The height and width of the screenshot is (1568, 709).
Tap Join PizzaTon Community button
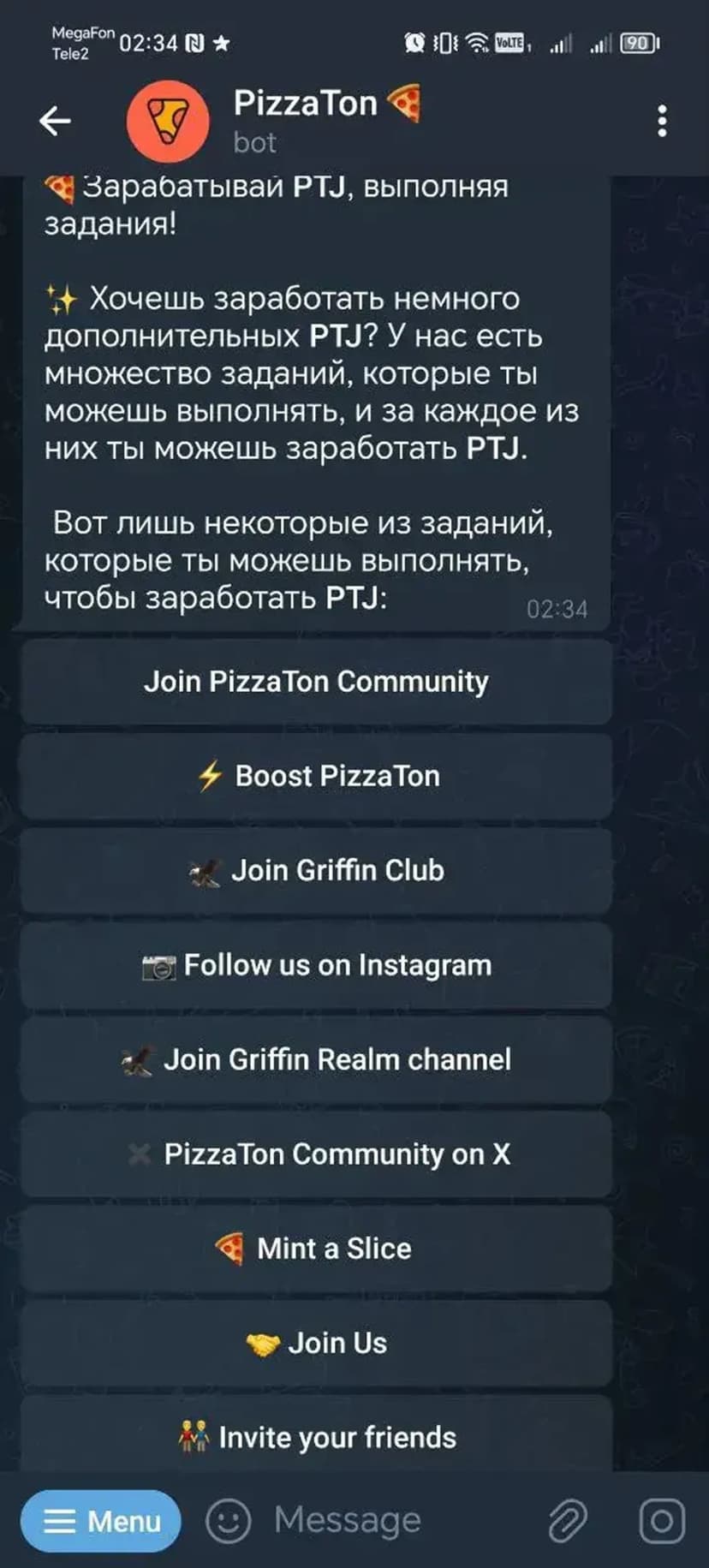[x=316, y=682]
